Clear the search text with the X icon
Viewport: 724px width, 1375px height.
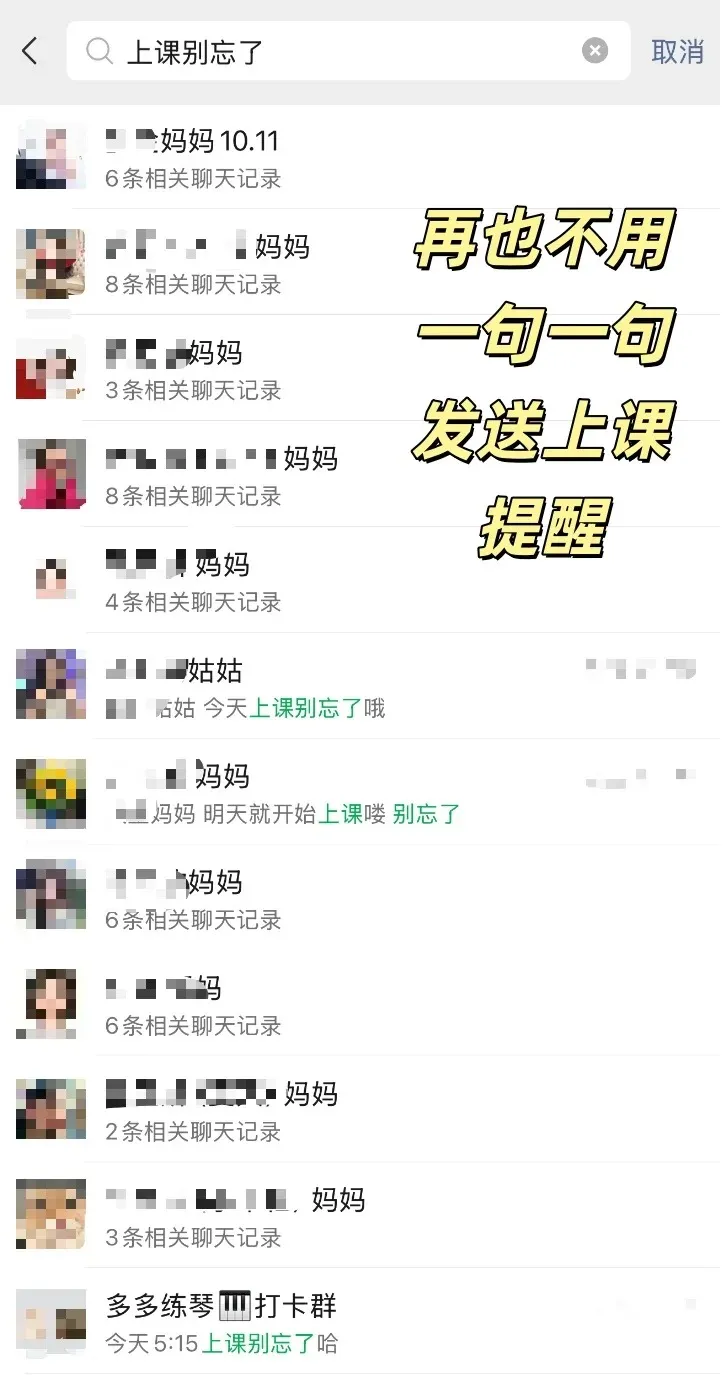(x=595, y=51)
